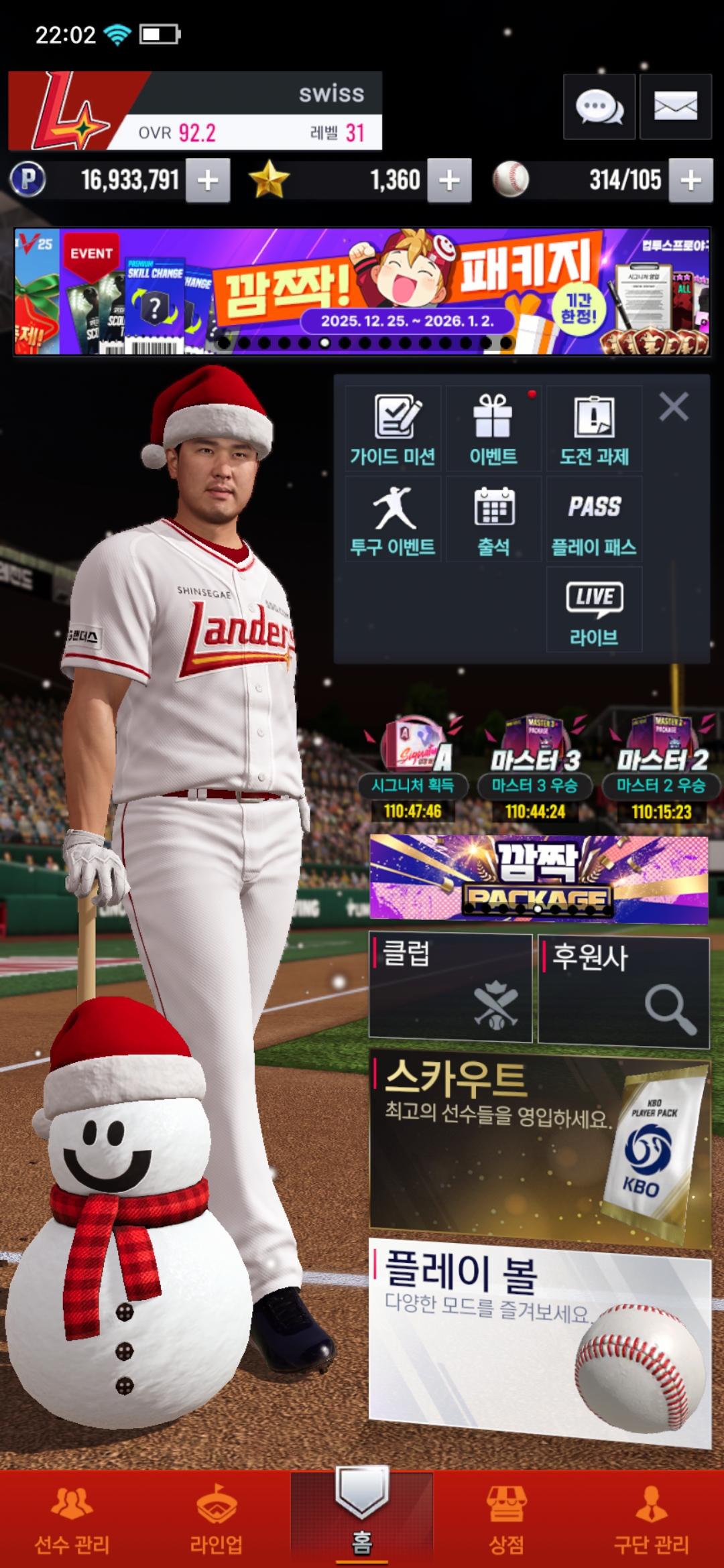Open 플레이 패스
The height and width of the screenshot is (1568, 724).
(594, 519)
